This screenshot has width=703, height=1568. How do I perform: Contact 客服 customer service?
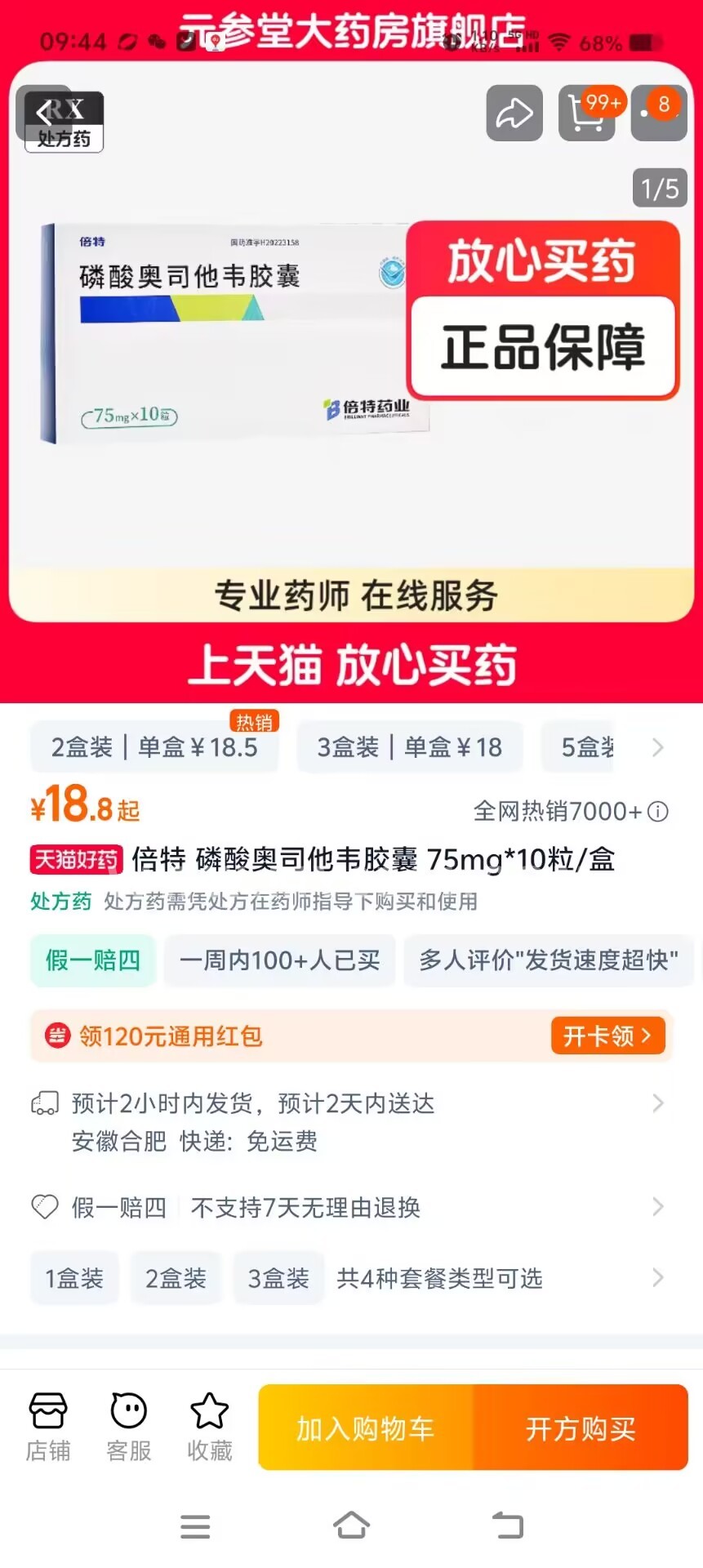click(x=129, y=1427)
